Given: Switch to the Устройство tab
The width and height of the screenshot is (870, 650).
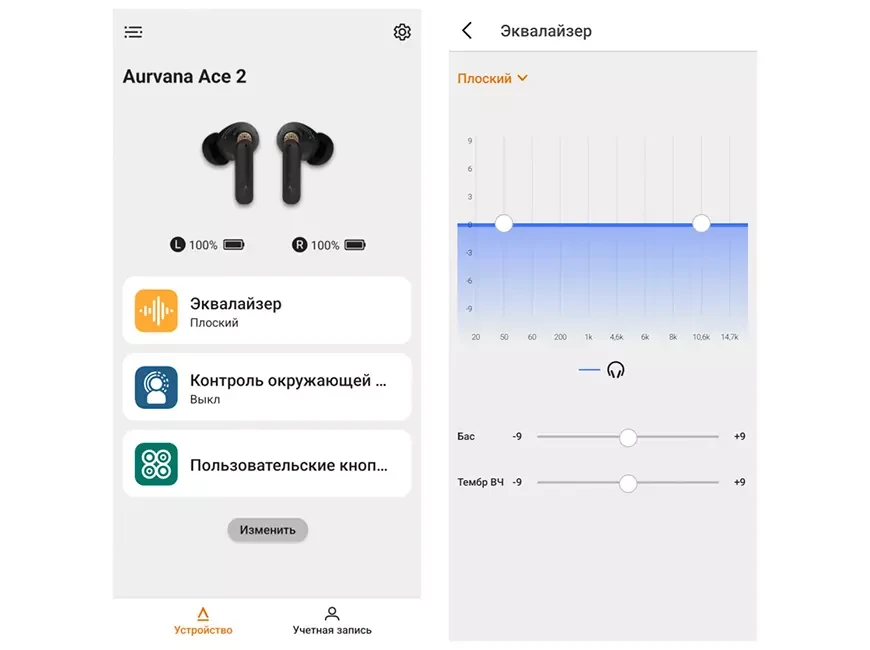Looking at the screenshot, I should (203, 620).
